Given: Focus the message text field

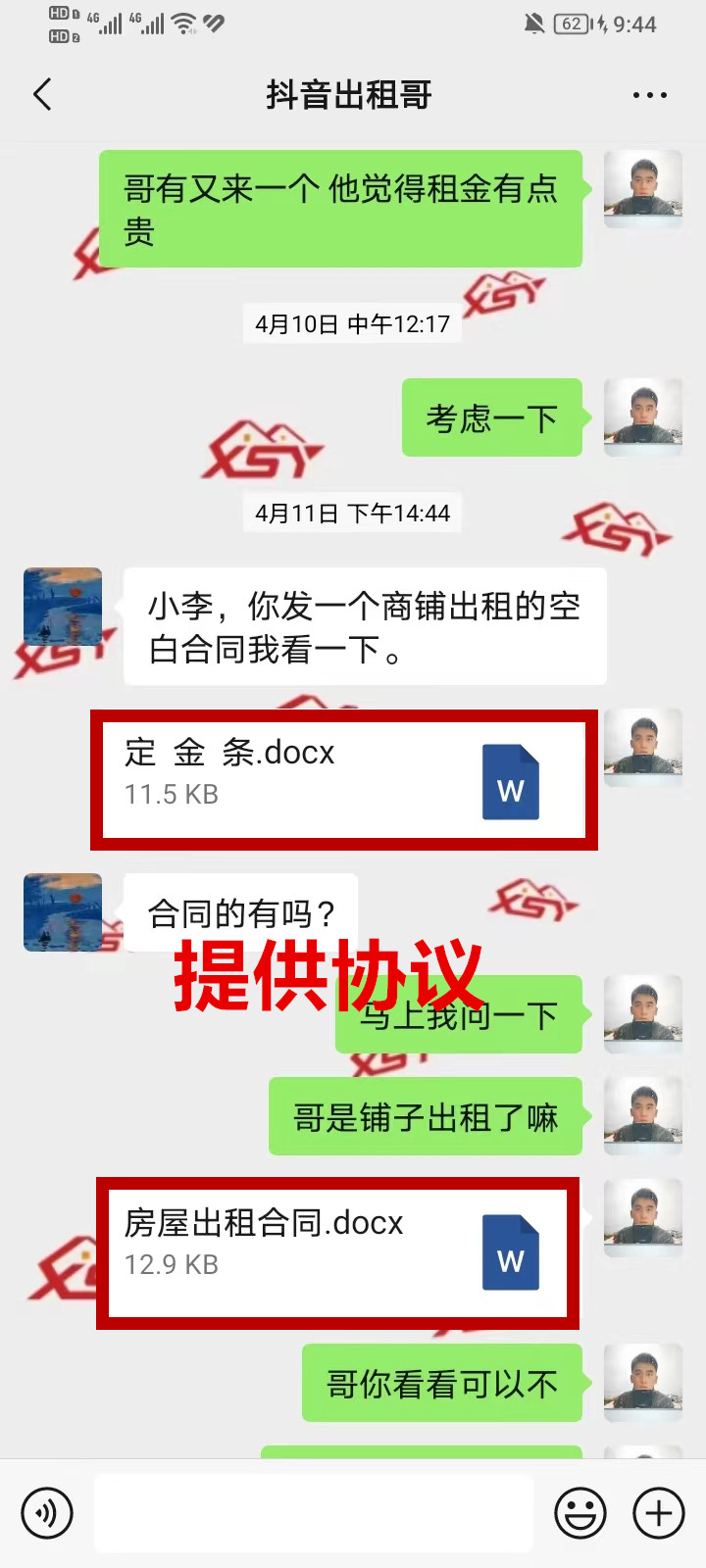Looking at the screenshot, I should [314, 1512].
